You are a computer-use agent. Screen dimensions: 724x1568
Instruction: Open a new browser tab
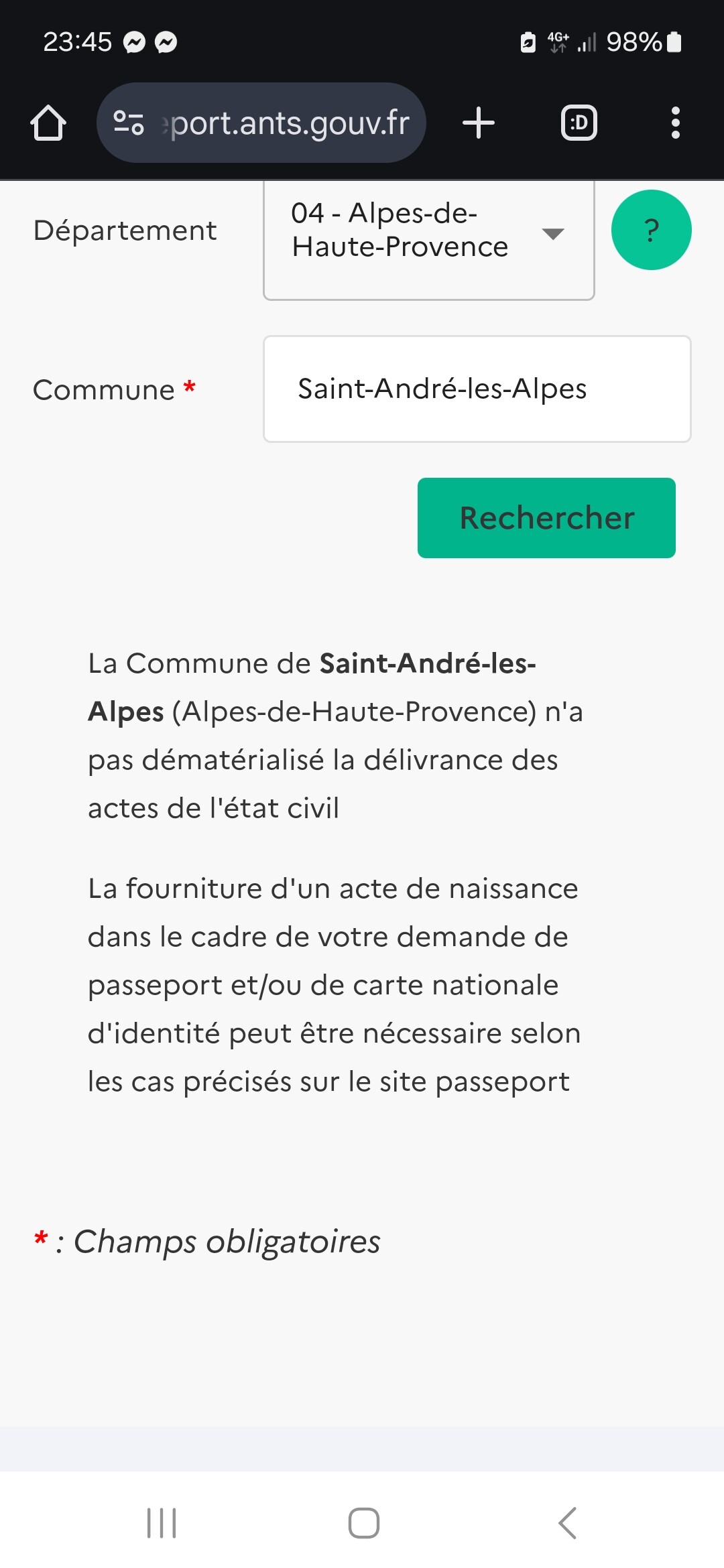[x=479, y=123]
